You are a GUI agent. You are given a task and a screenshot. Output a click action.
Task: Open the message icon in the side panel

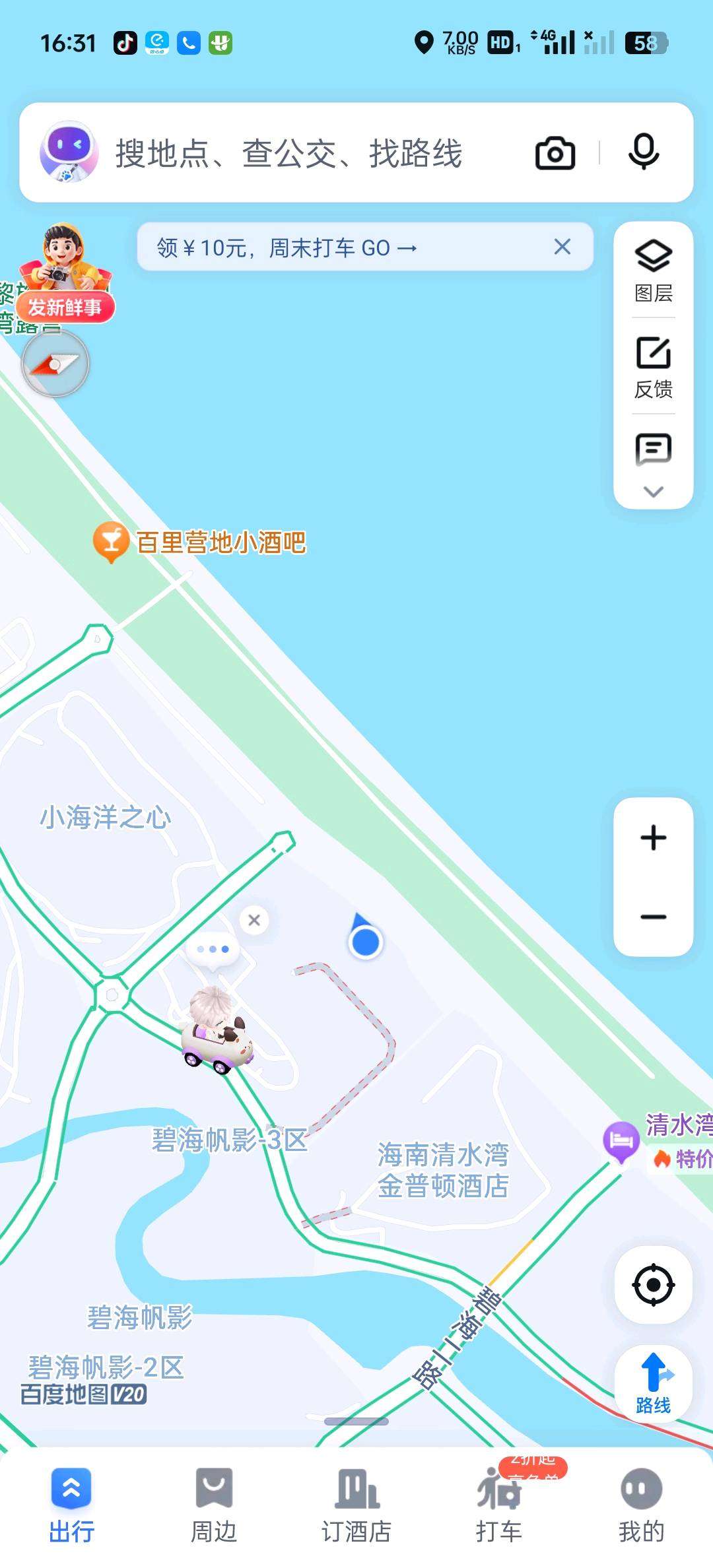tap(654, 449)
